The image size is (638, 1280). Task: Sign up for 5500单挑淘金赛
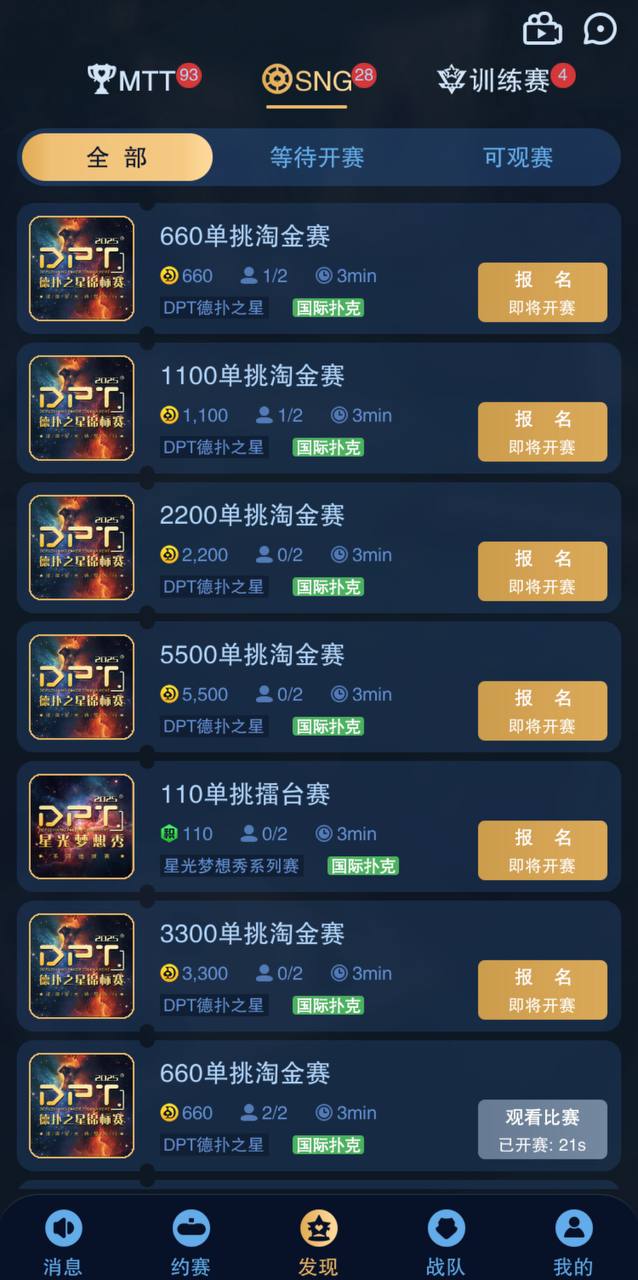point(542,710)
